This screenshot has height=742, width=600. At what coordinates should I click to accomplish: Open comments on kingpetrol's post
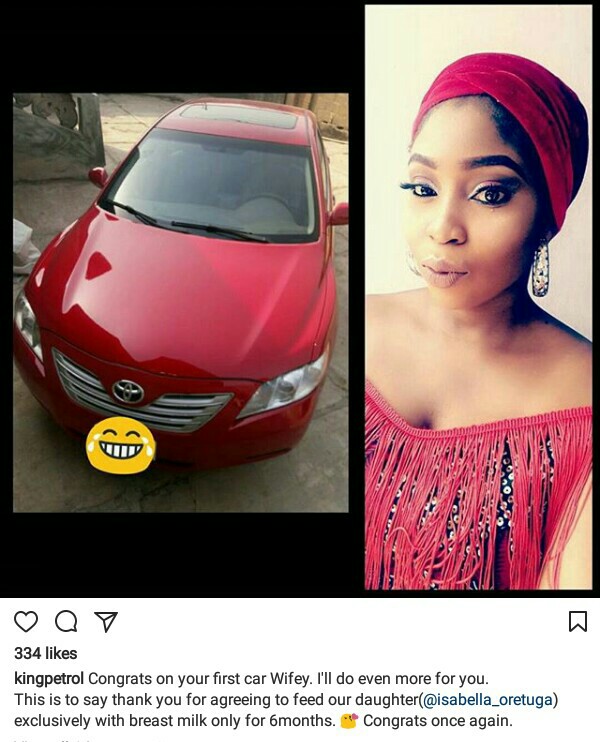tap(66, 622)
